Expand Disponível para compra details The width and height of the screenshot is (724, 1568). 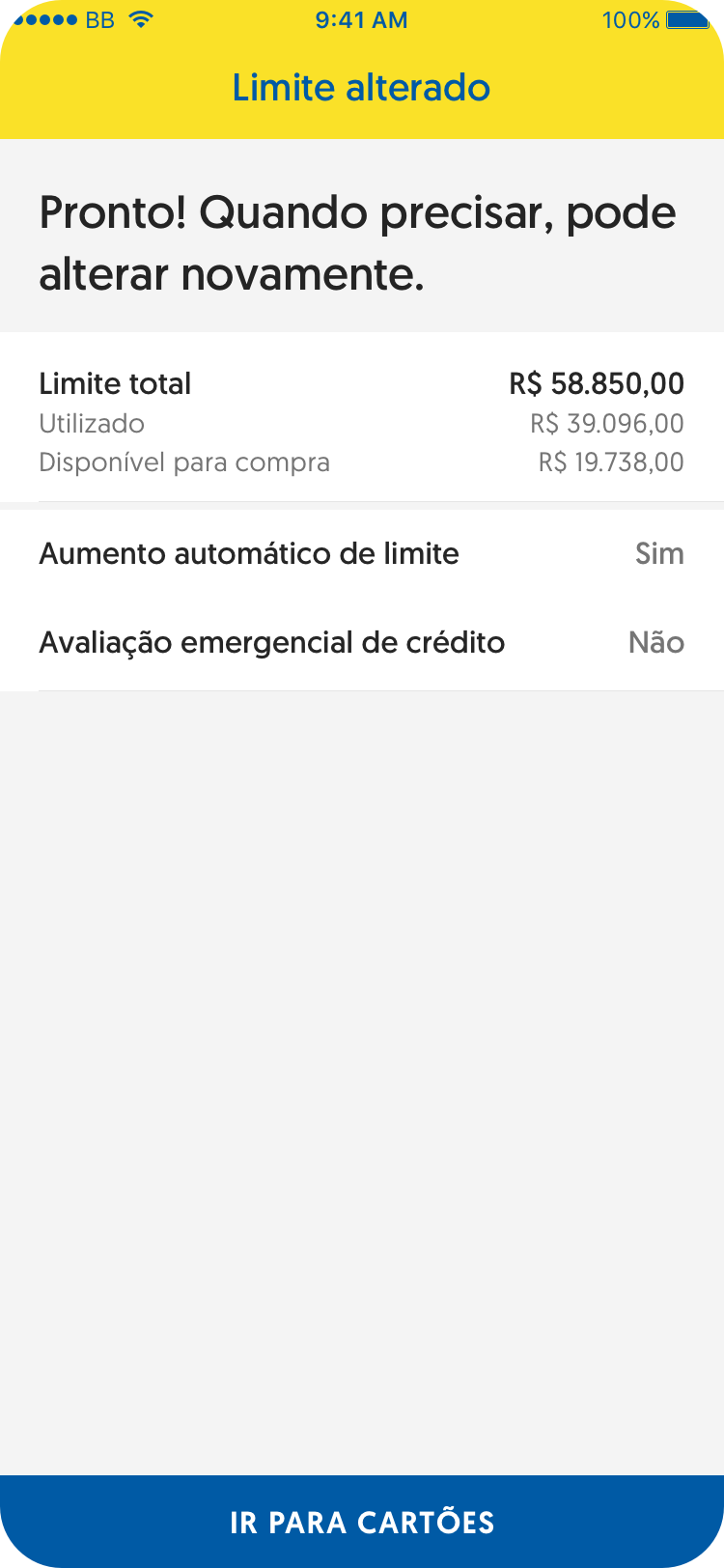click(x=362, y=462)
